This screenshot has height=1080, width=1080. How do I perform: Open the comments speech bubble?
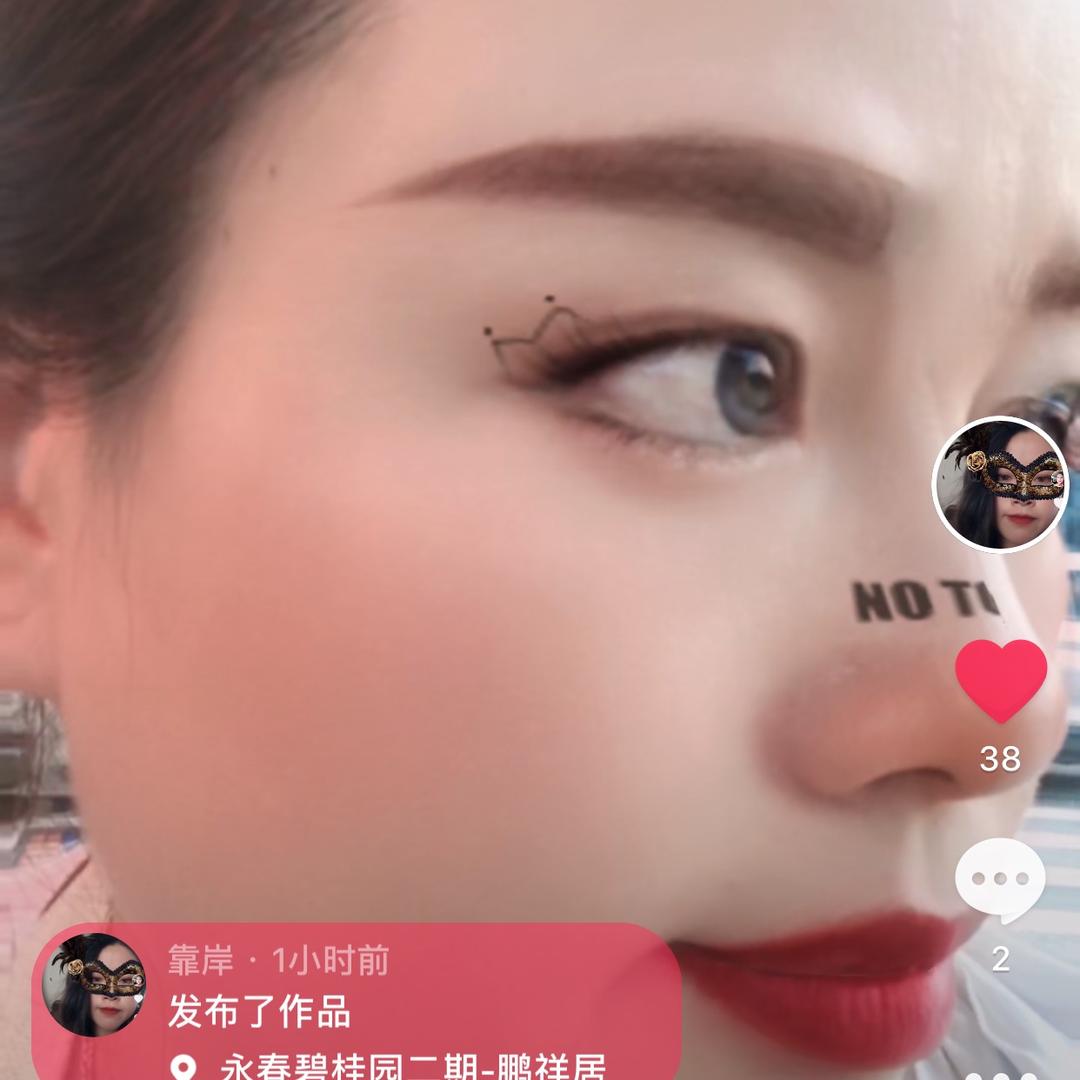click(1000, 881)
